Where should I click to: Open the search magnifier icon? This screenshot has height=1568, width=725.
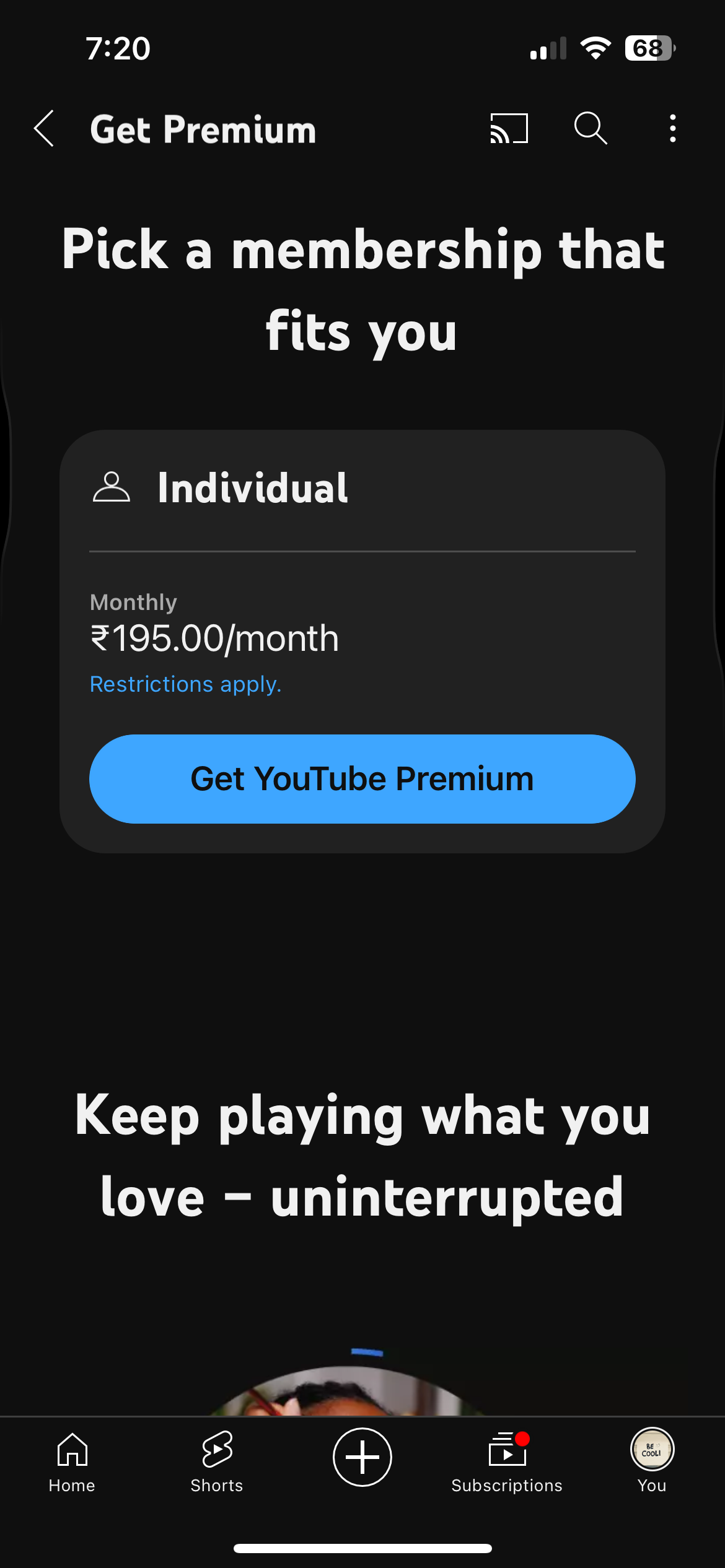pos(591,128)
